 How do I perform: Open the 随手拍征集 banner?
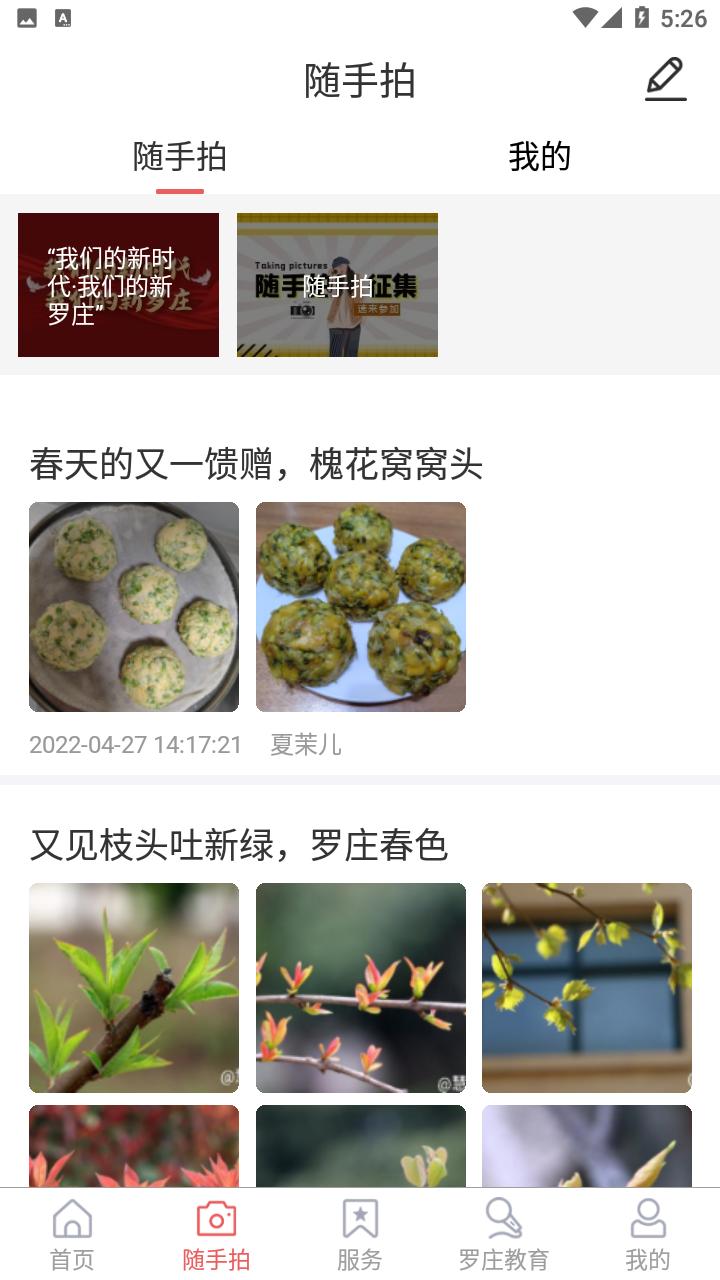pos(337,284)
